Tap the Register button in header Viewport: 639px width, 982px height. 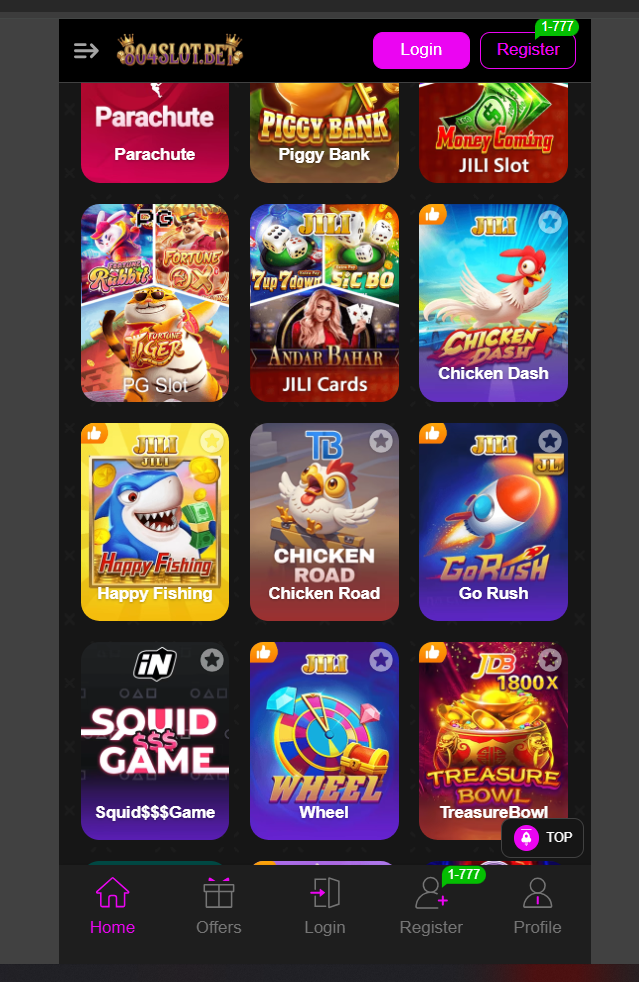coord(527,50)
